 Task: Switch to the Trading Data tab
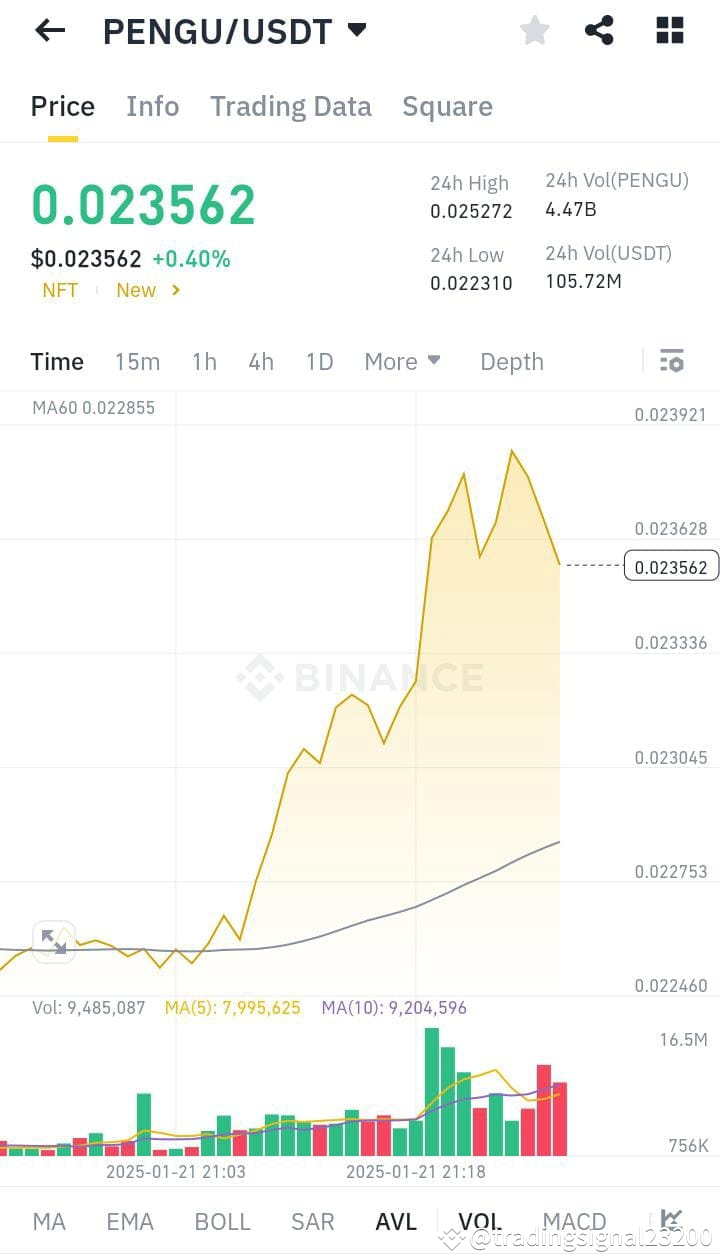click(x=290, y=106)
